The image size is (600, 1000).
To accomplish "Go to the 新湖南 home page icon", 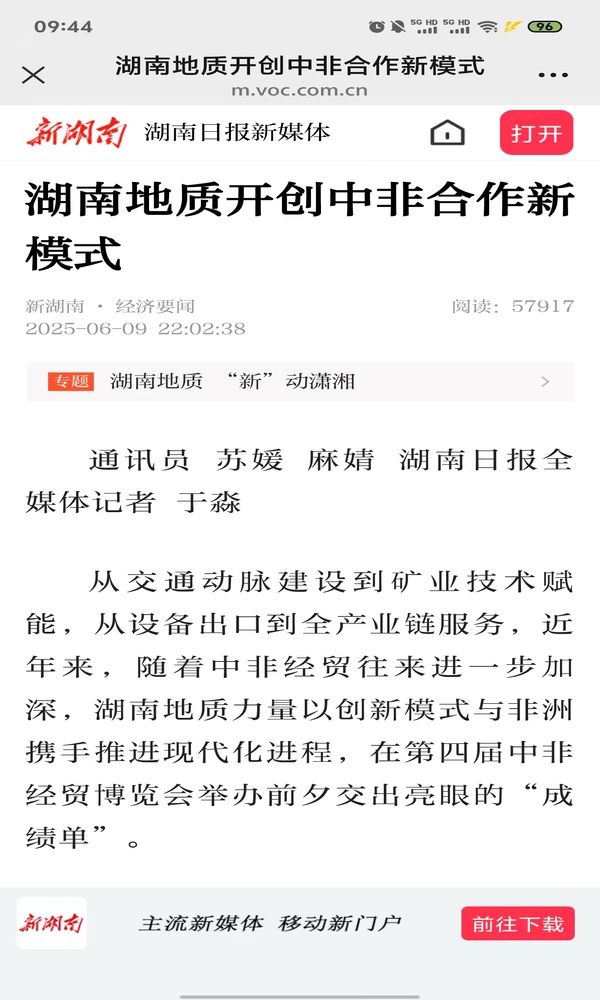I will coord(447,133).
